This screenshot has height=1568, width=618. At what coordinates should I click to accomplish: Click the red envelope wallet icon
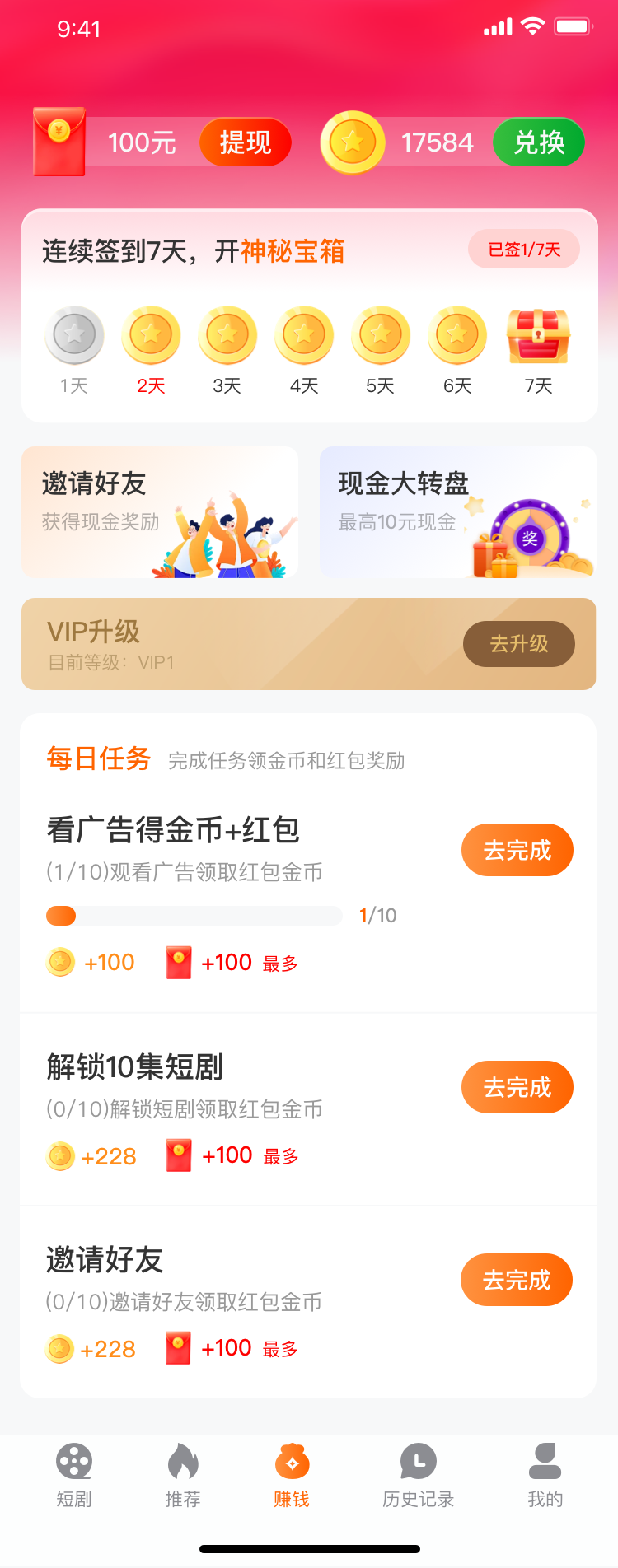[x=58, y=142]
